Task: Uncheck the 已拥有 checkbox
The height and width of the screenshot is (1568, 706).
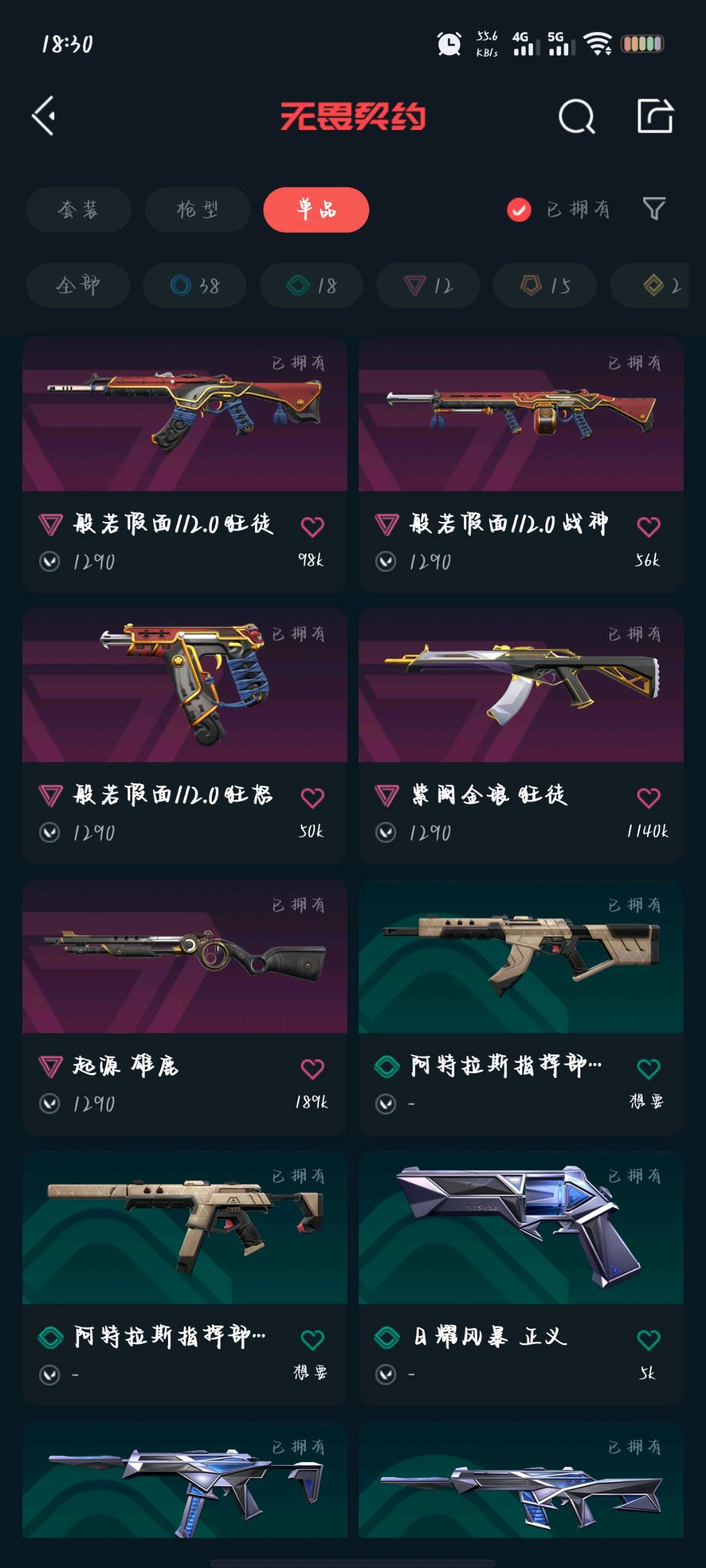Action: click(519, 210)
